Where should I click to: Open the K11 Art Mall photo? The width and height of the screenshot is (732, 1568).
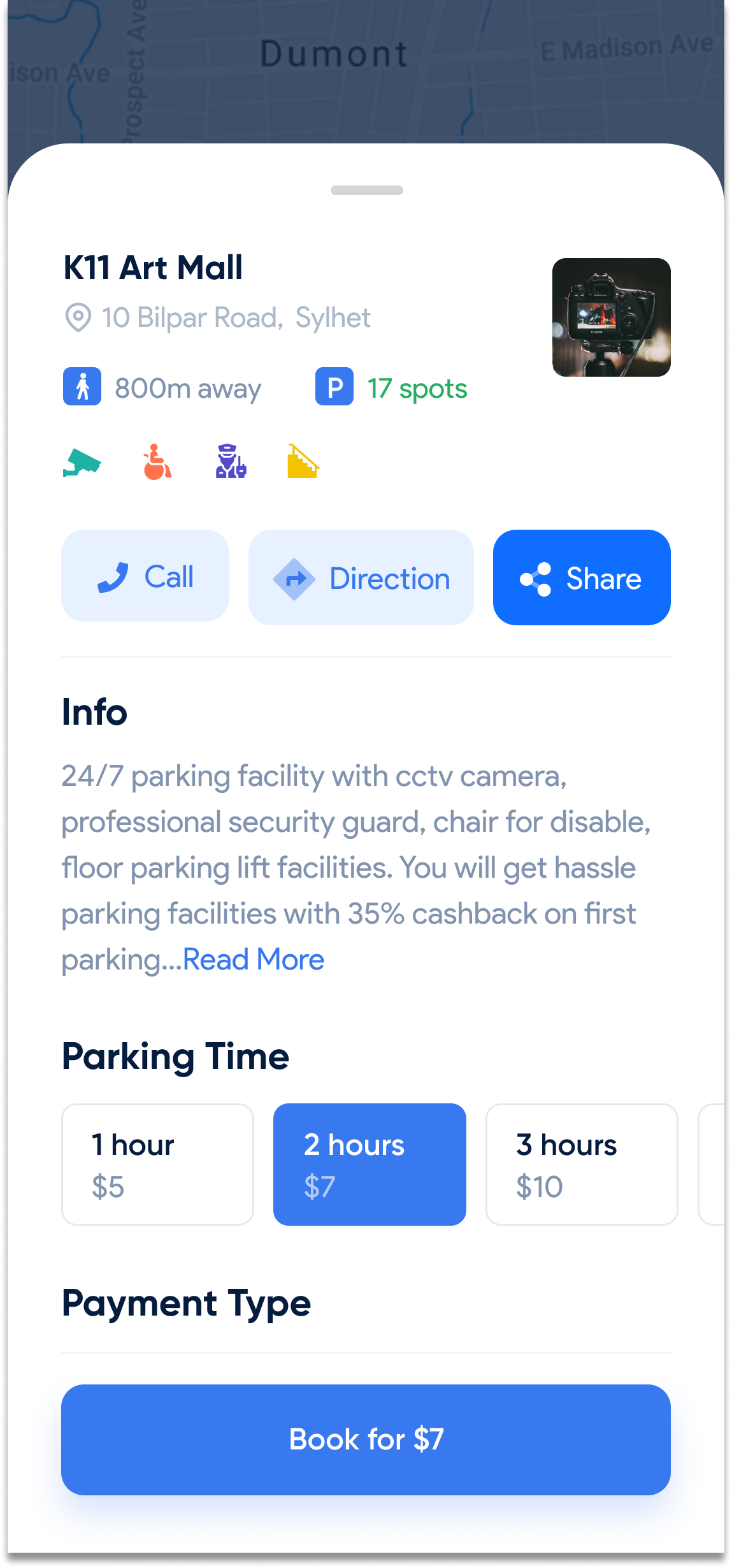pos(611,317)
